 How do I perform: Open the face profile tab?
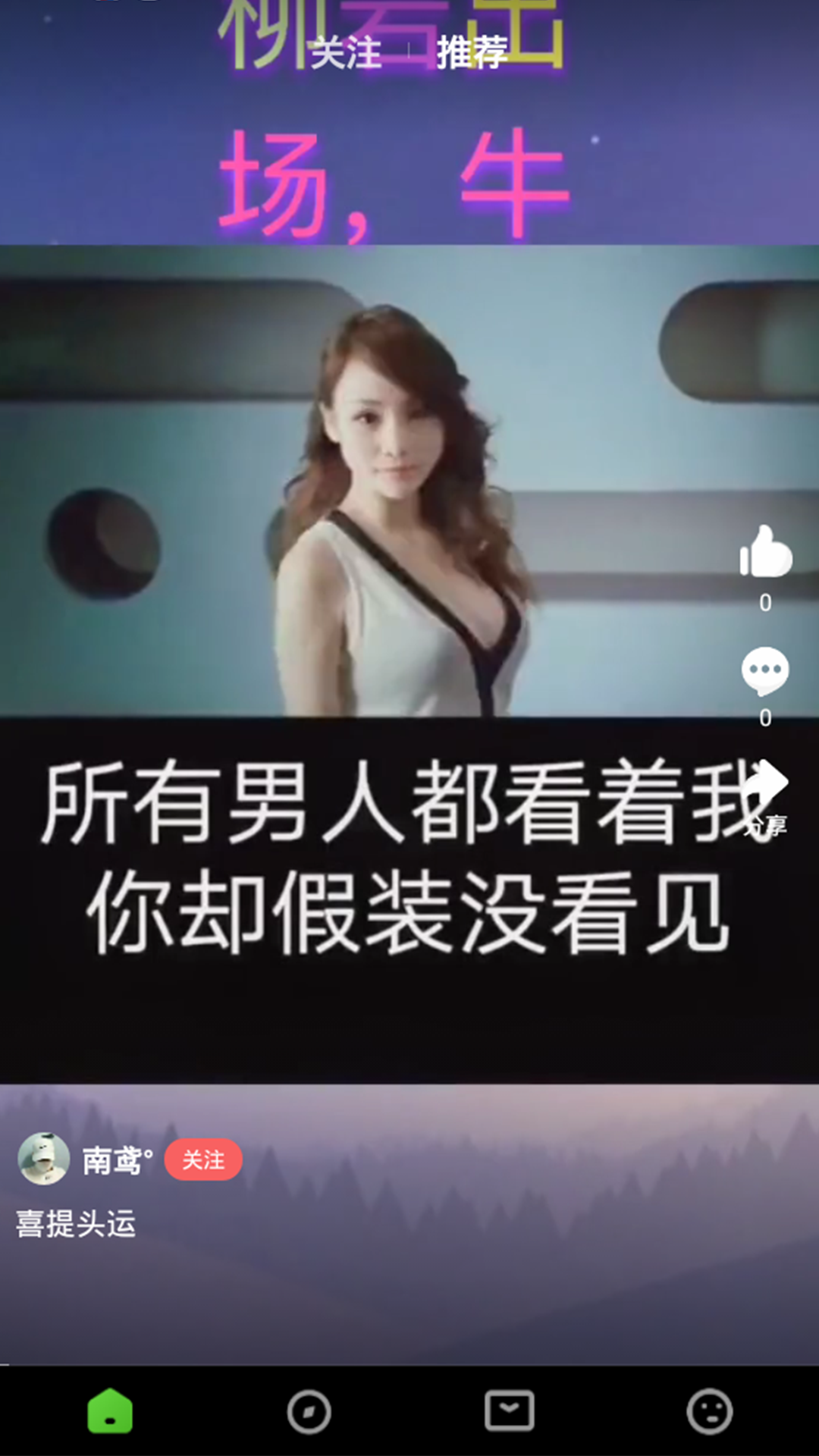[709, 1412]
